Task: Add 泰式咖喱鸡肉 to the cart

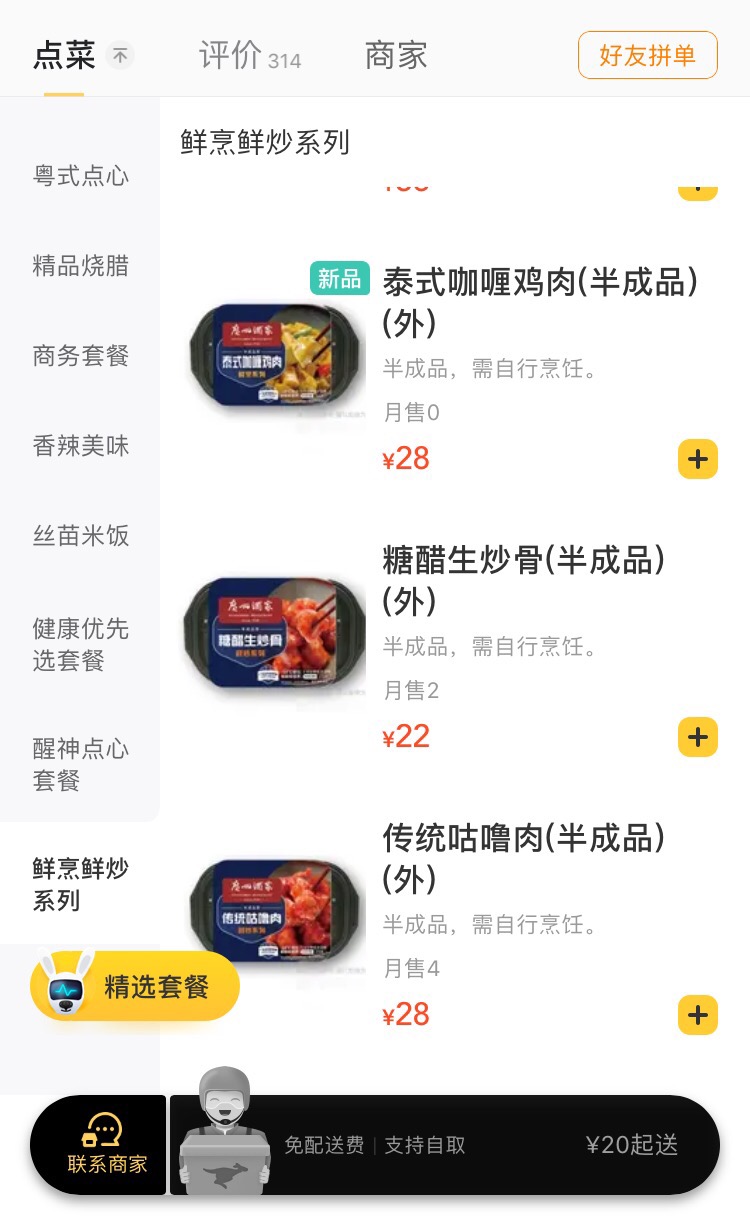Action: [697, 459]
